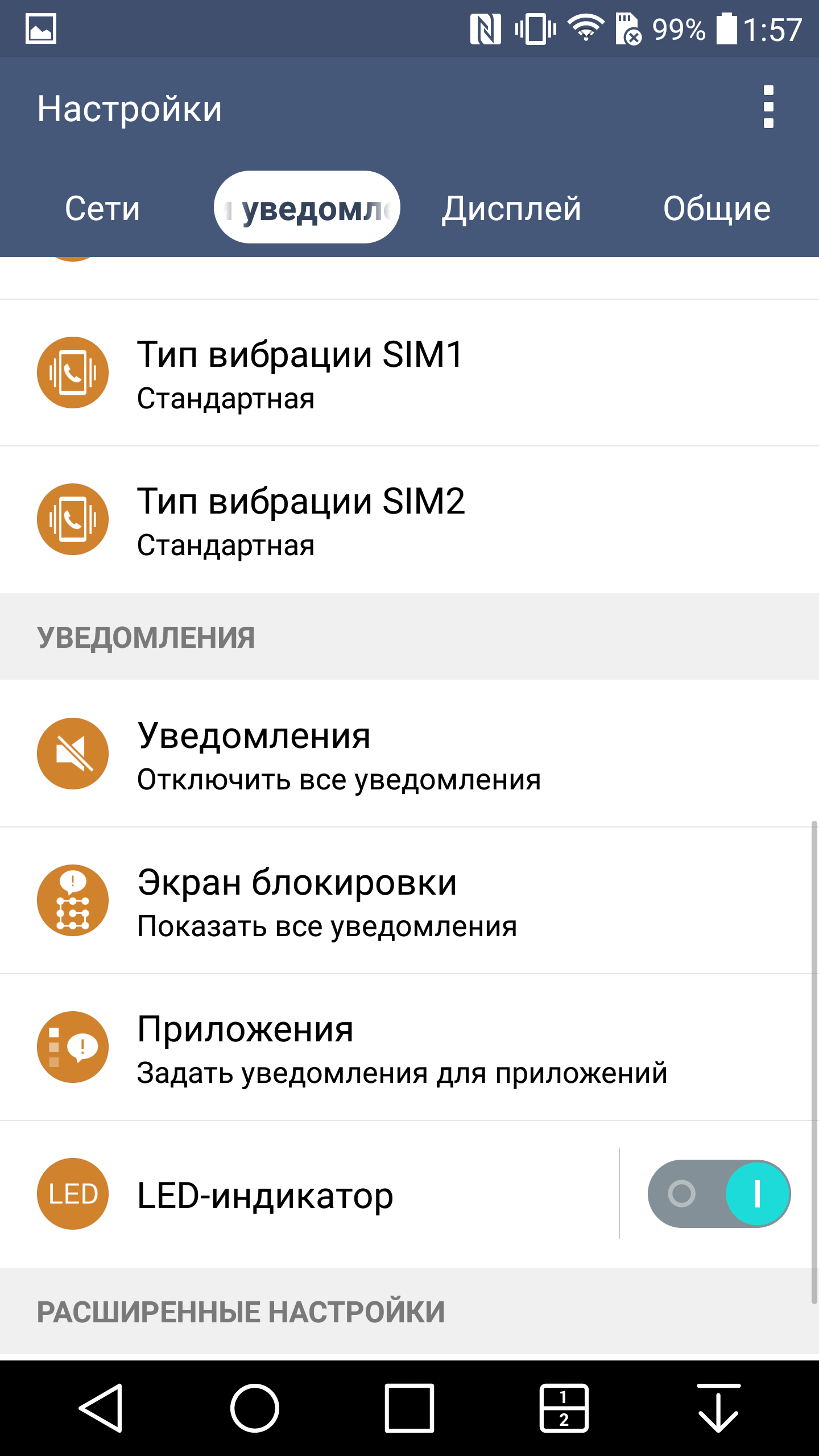Viewport: 819px width, 1456px height.
Task: Switch to the Общие tab
Action: tap(717, 208)
